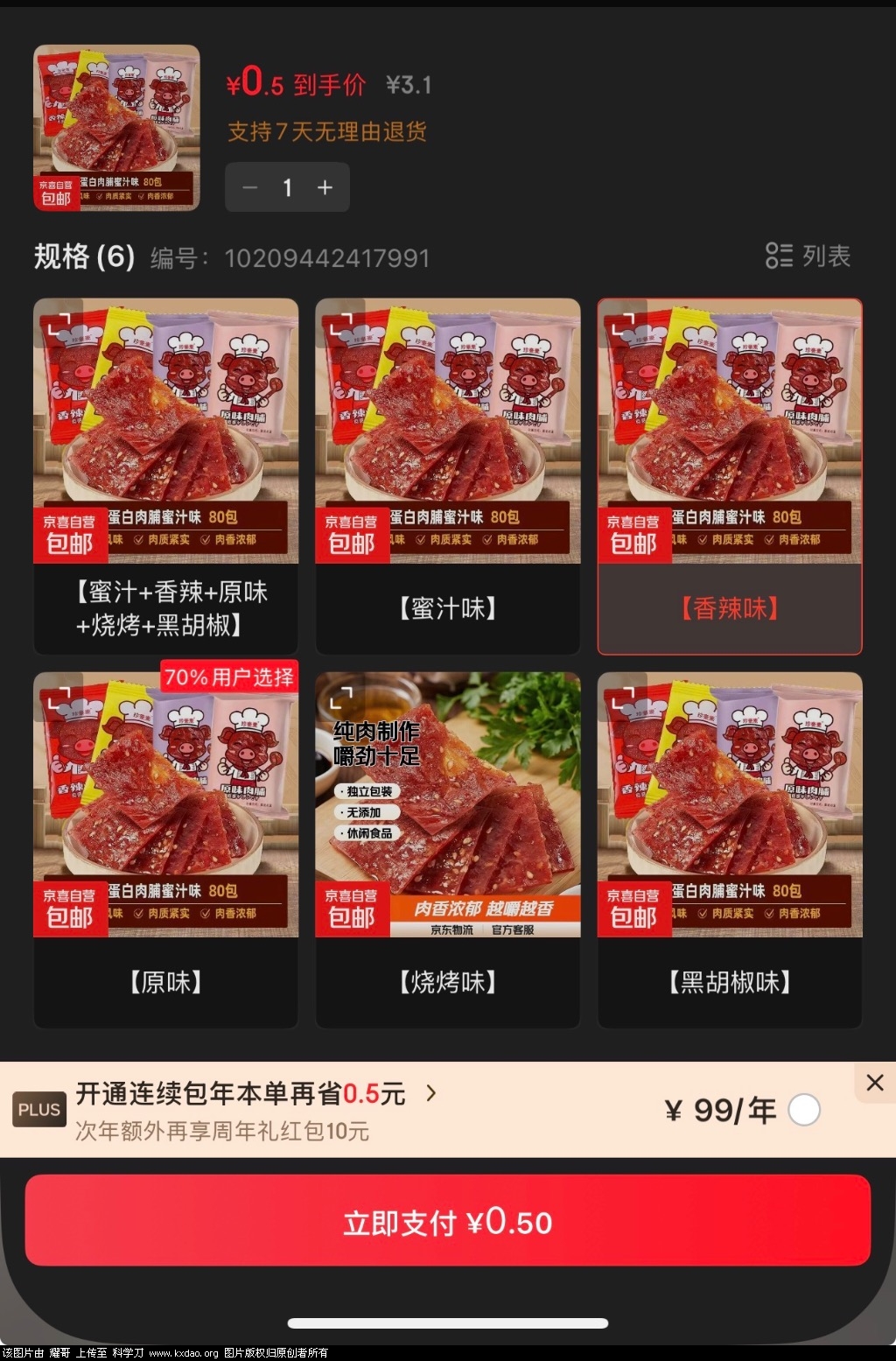Pick the 原味 flavor option
The image size is (896, 1361).
[166, 850]
